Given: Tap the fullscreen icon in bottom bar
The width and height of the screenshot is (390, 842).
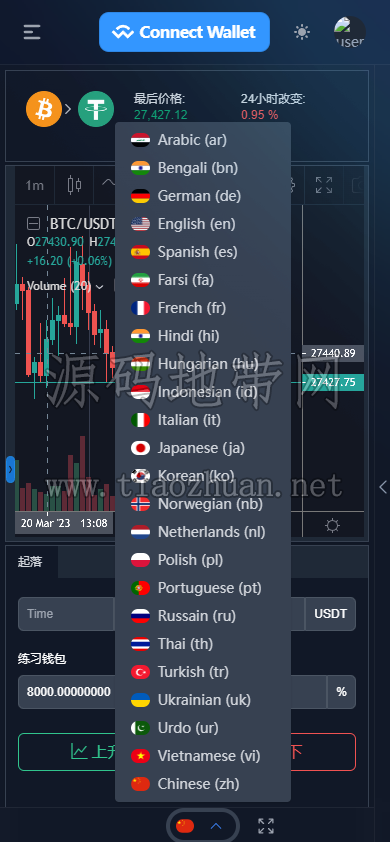Looking at the screenshot, I should 266,826.
